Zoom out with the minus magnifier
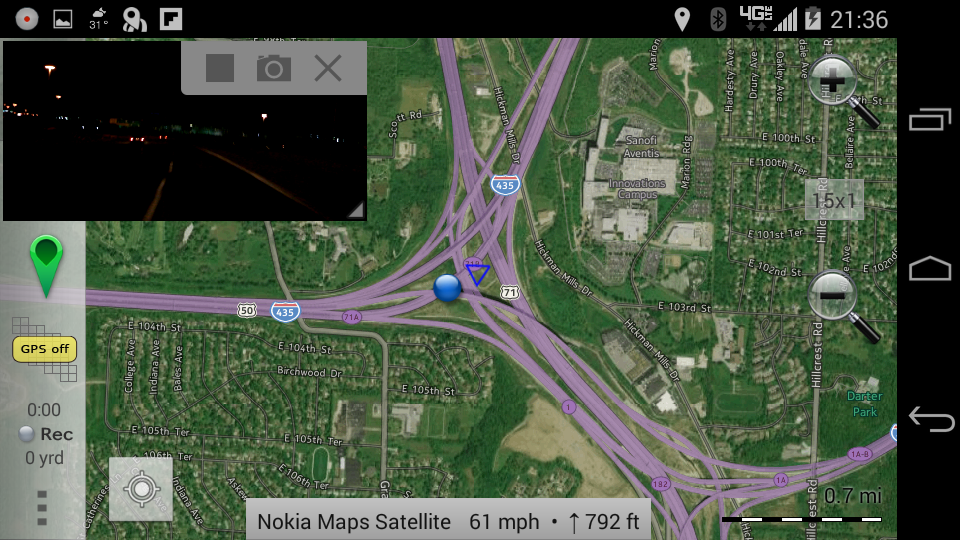This screenshot has height=540, width=960. pyautogui.click(x=833, y=297)
